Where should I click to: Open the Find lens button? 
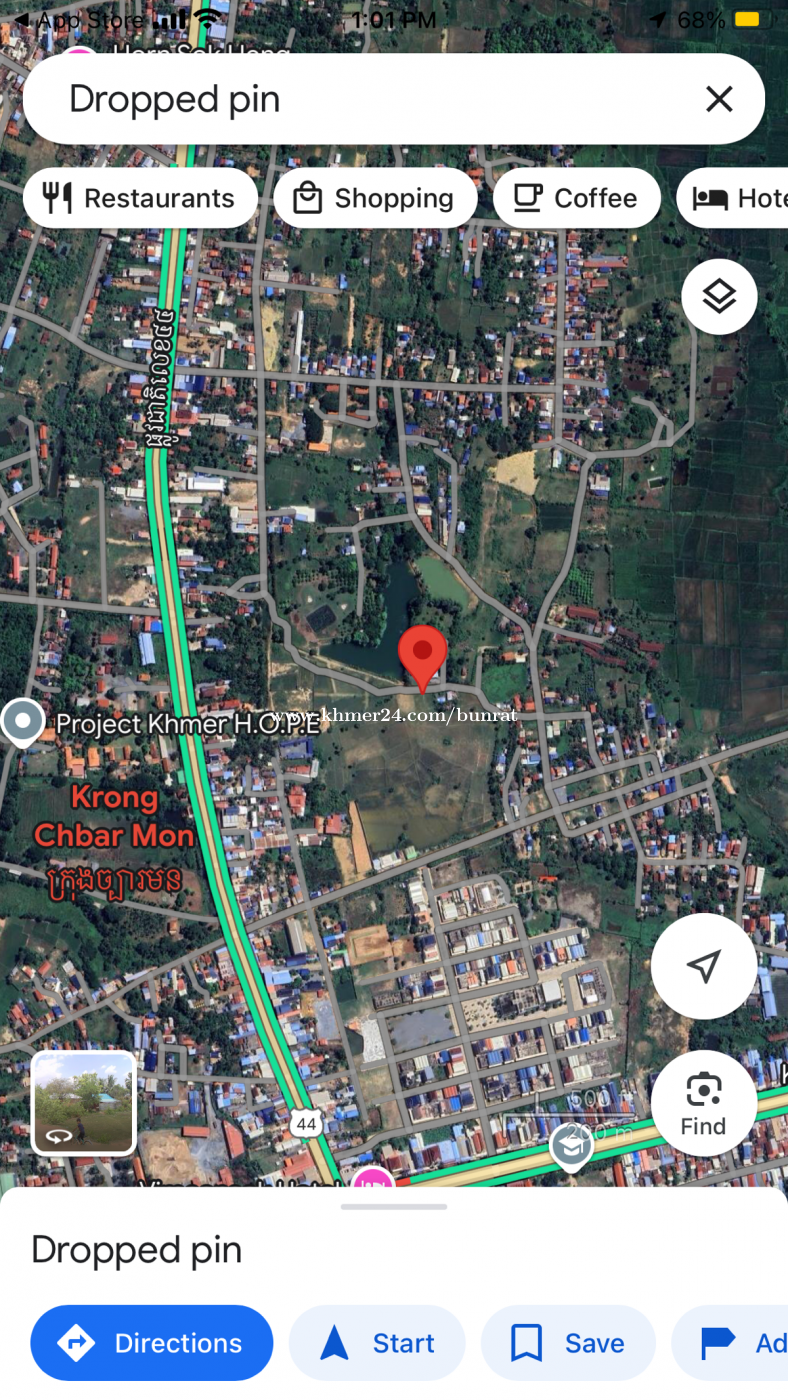pyautogui.click(x=704, y=1103)
